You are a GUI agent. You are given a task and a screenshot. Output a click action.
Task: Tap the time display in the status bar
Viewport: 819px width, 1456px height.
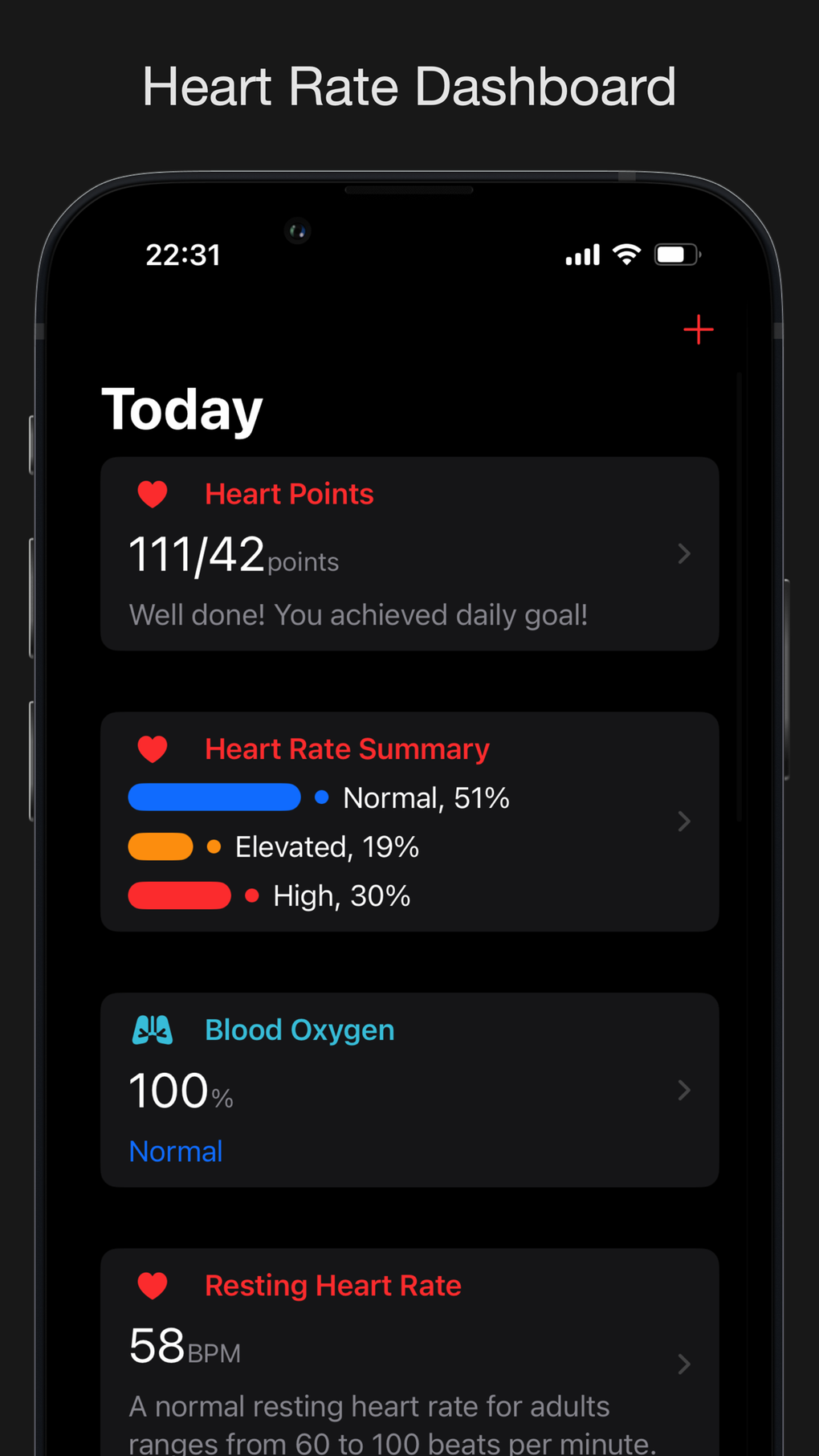(183, 255)
